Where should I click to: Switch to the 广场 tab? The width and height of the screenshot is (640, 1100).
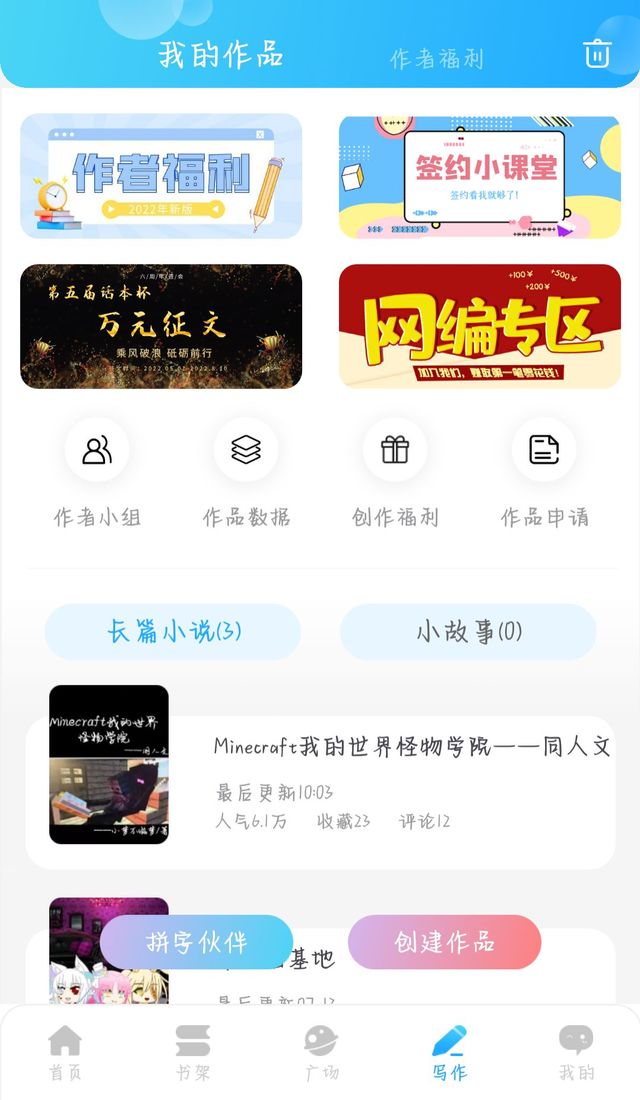click(321, 1052)
